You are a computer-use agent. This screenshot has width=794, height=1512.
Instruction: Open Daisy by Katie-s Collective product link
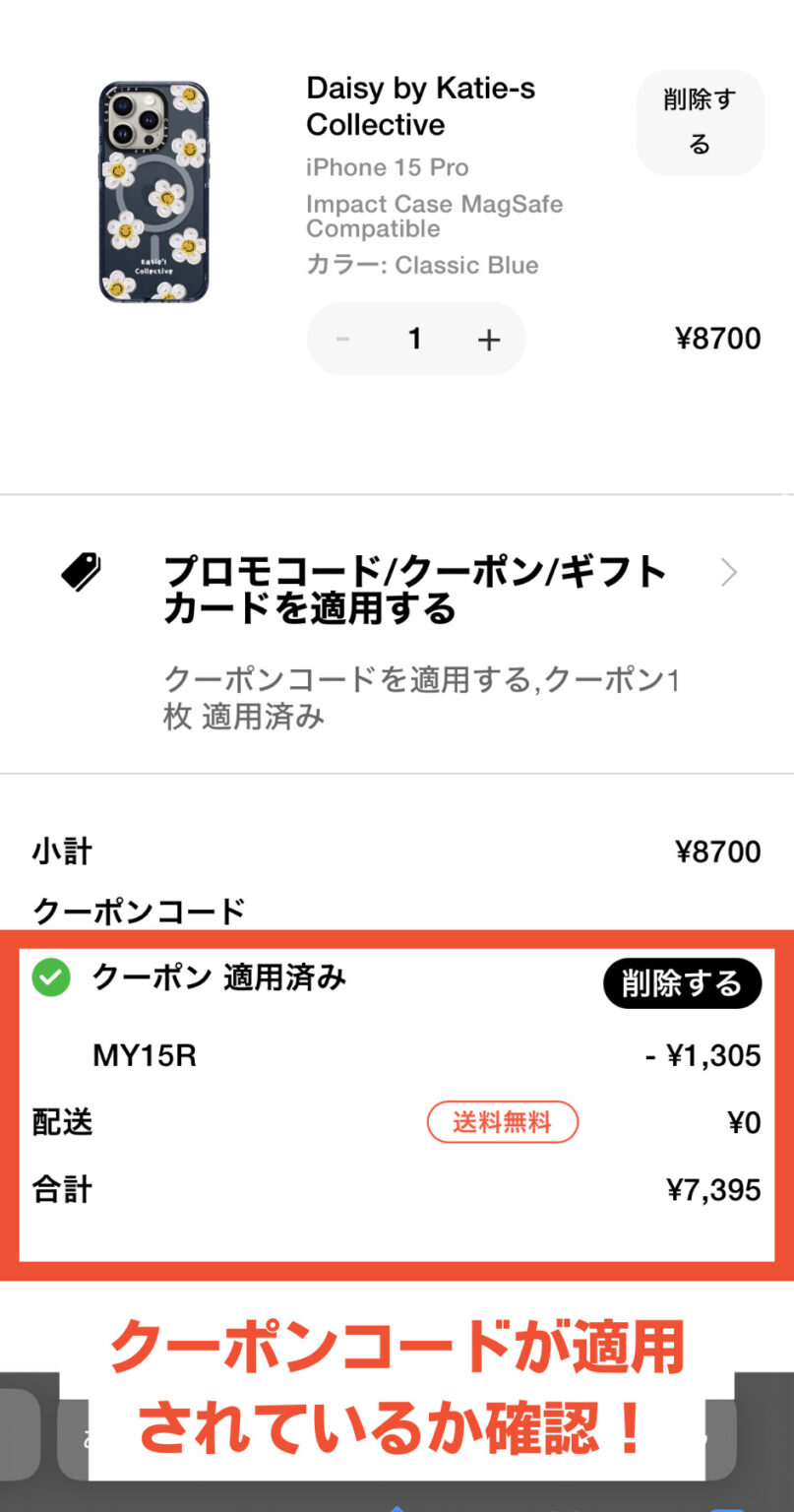click(x=421, y=105)
